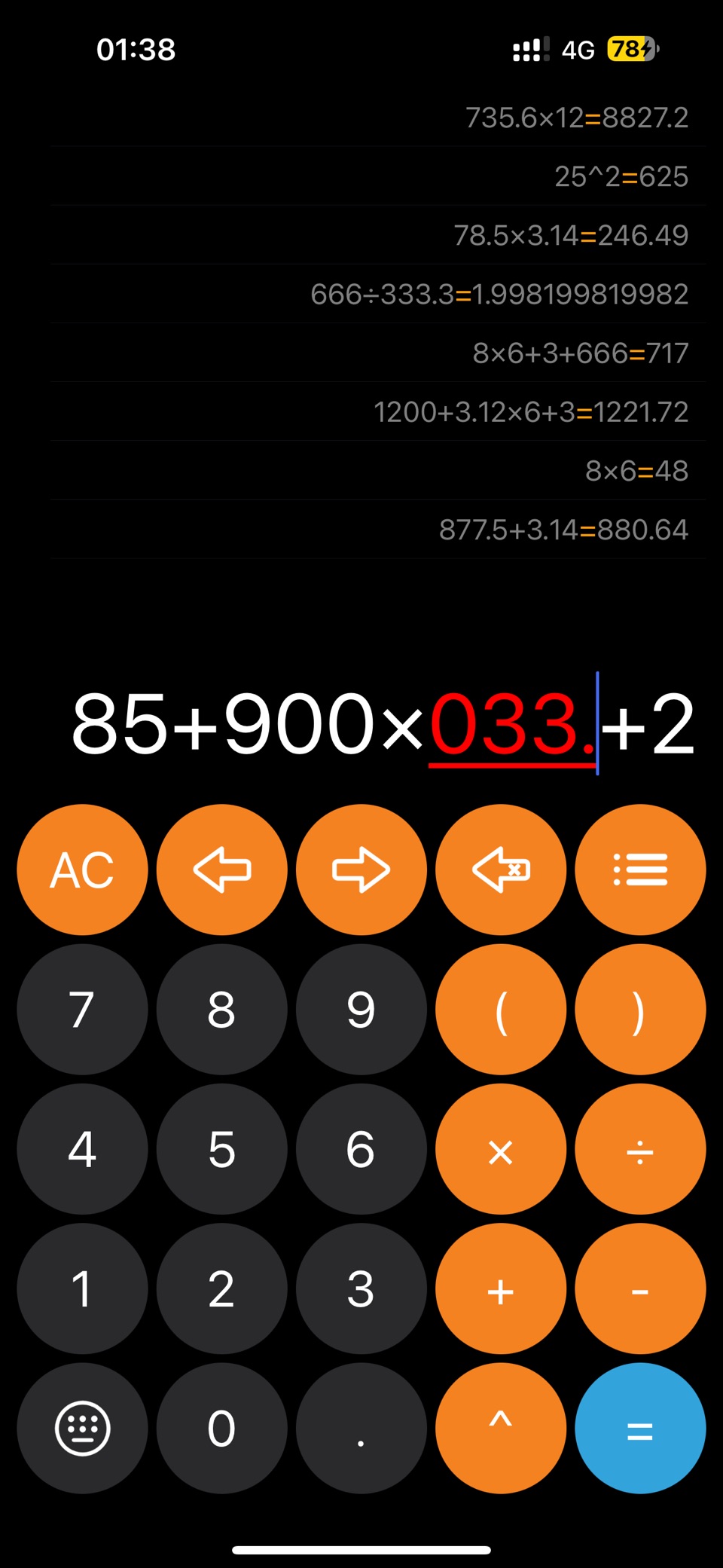Viewport: 723px width, 1568px height.
Task: Add a plus operator
Action: pos(501,1288)
